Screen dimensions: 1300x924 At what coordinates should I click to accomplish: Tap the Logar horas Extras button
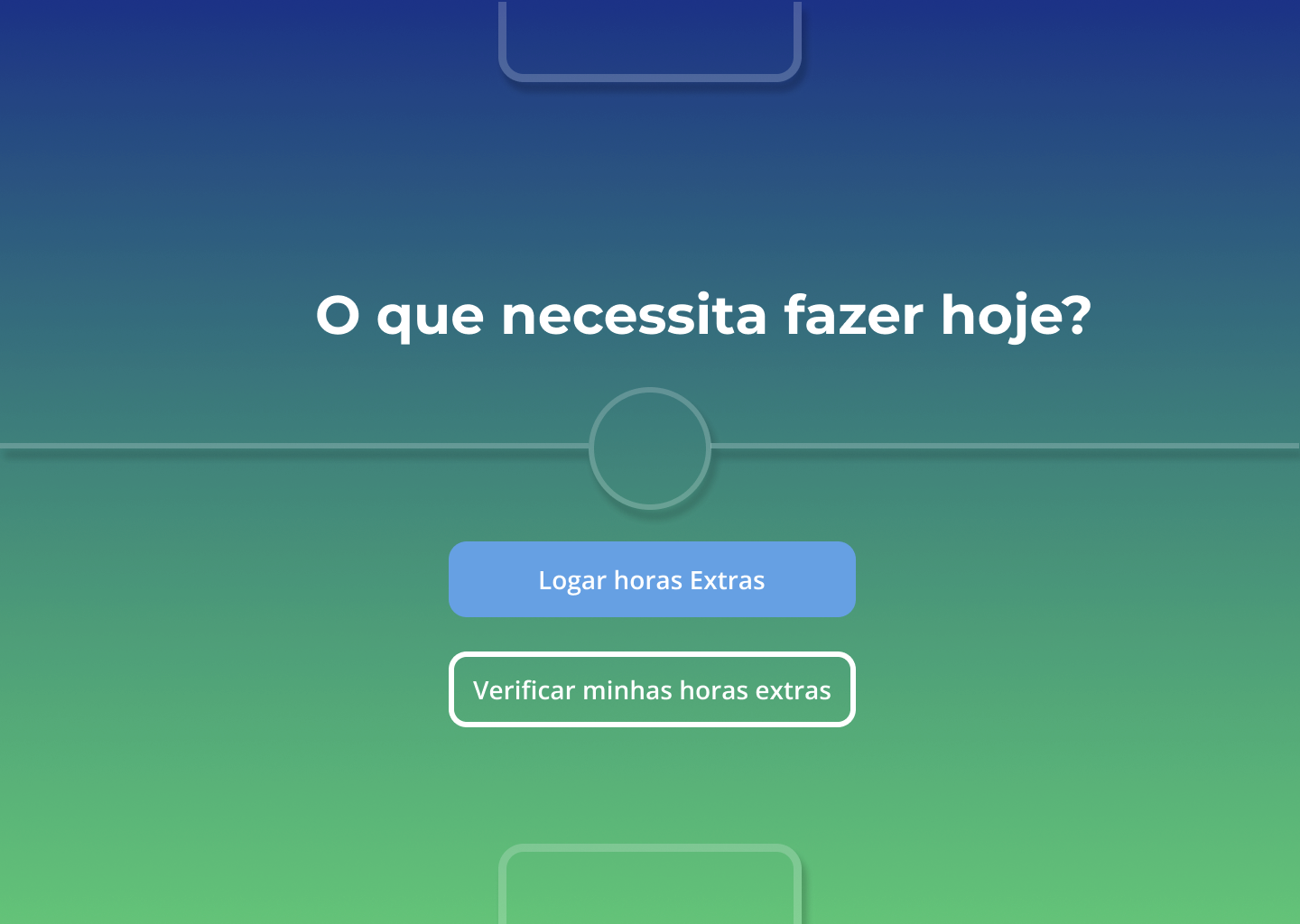tap(652, 579)
